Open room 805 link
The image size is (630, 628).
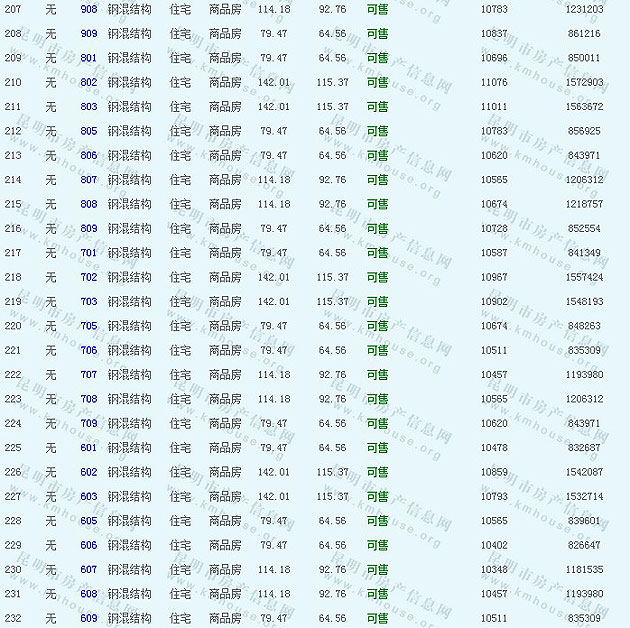point(89,131)
